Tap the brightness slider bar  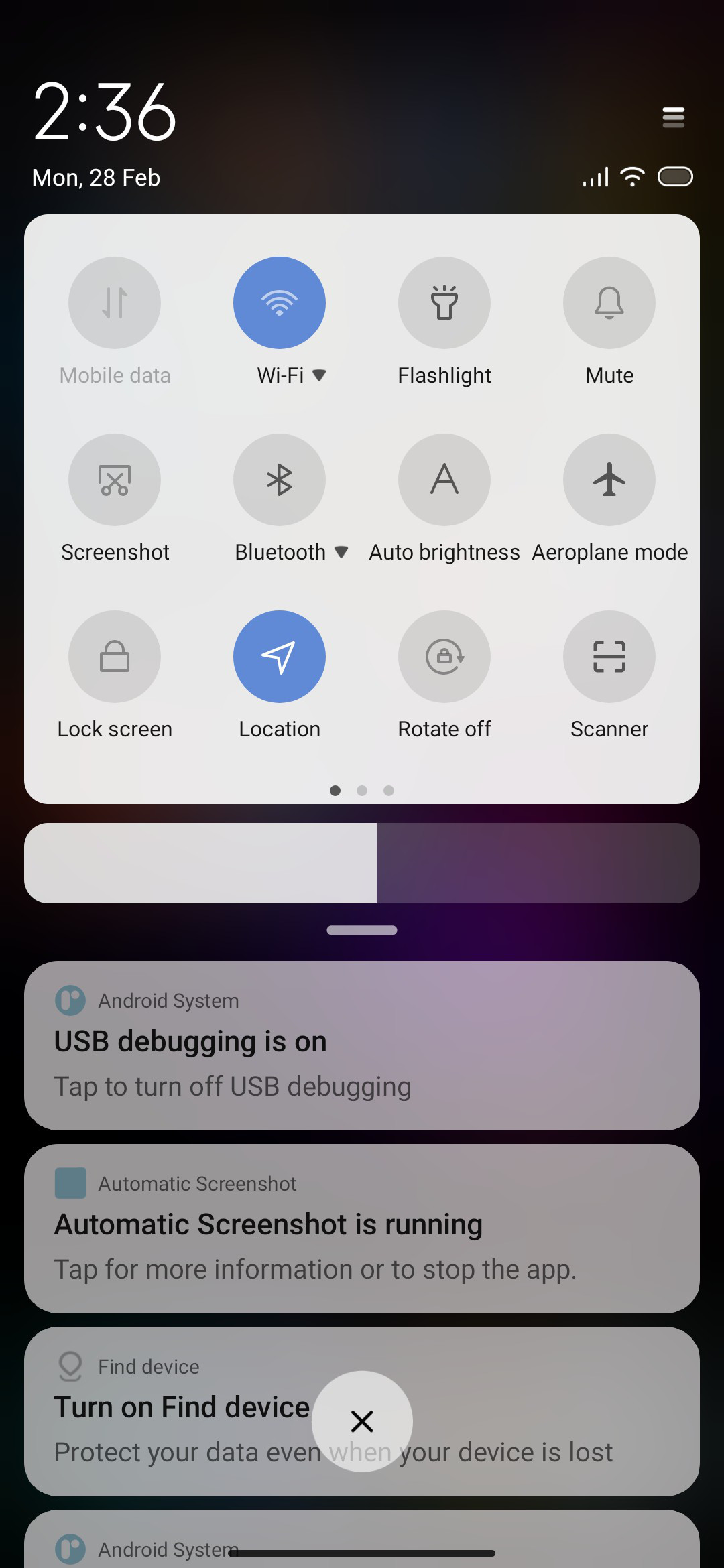362,863
